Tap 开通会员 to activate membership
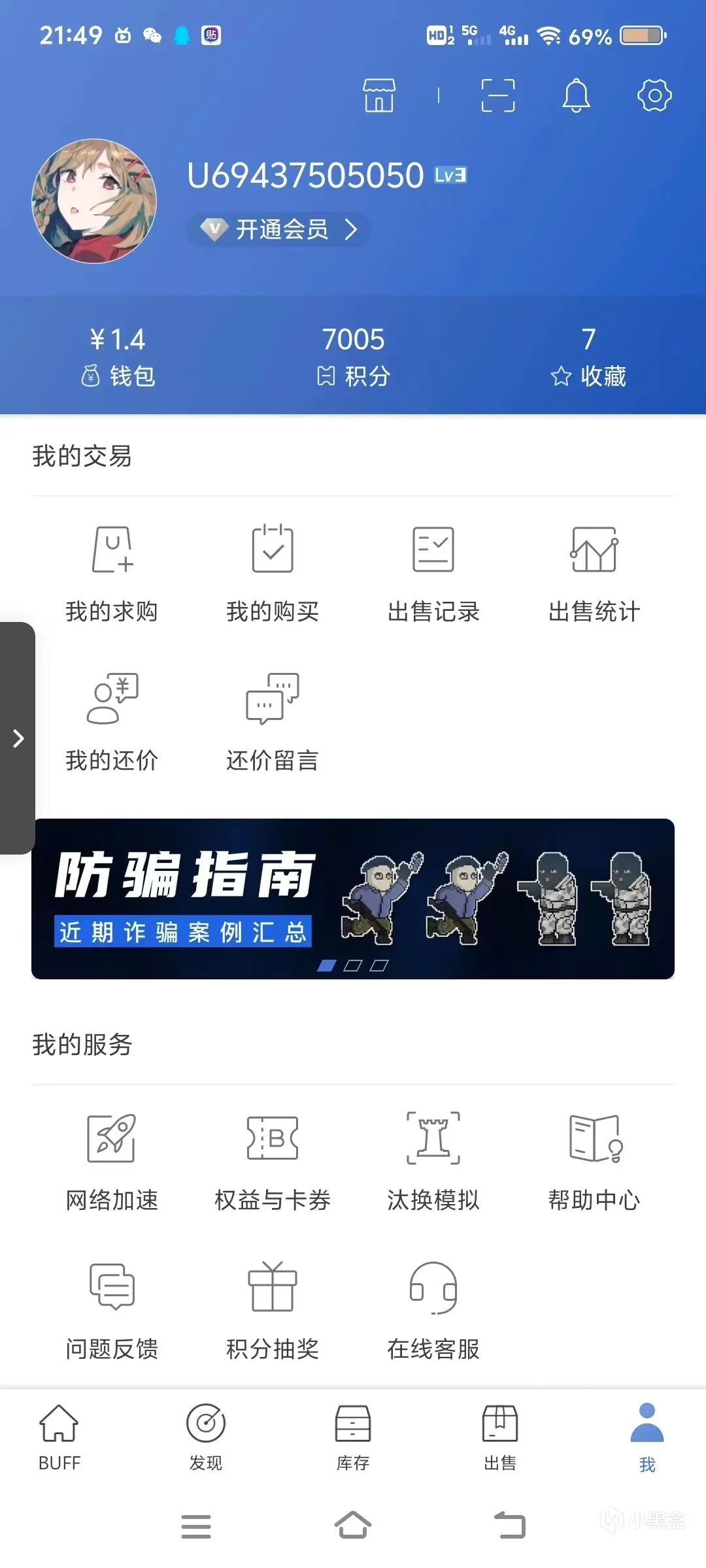706x1568 pixels. [x=280, y=229]
